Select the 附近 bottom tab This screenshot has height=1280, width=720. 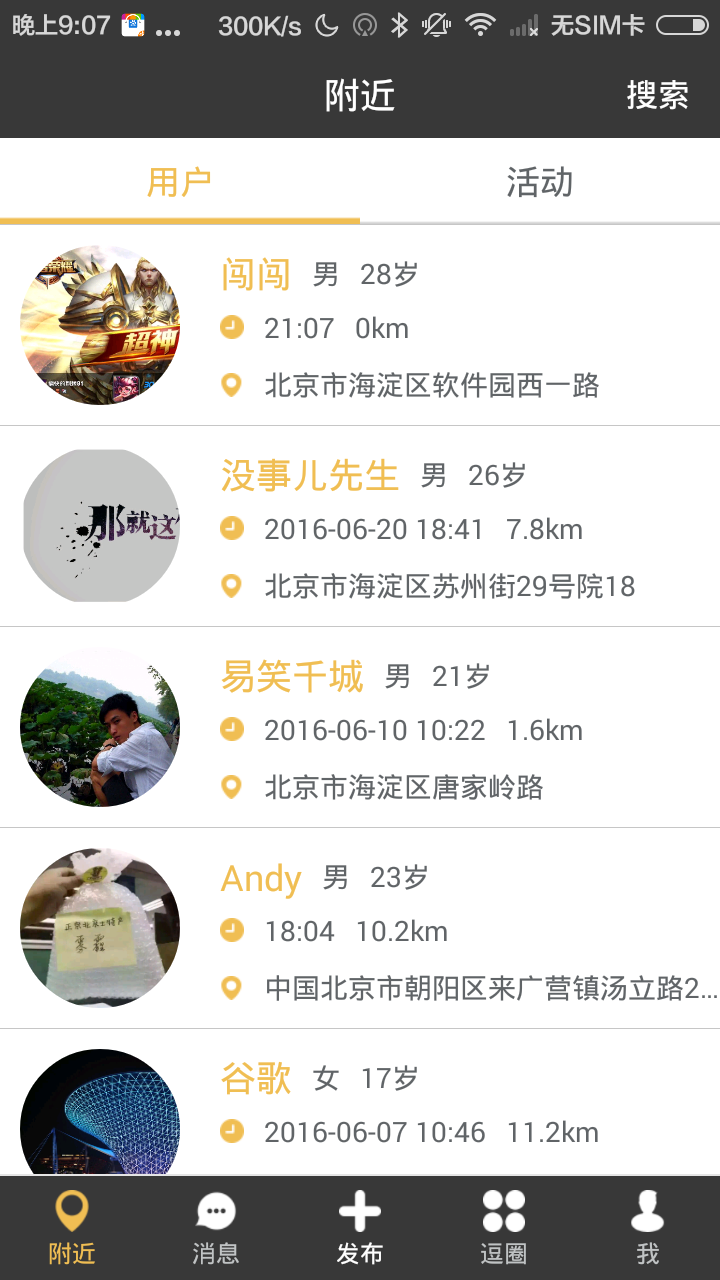pos(72,1228)
